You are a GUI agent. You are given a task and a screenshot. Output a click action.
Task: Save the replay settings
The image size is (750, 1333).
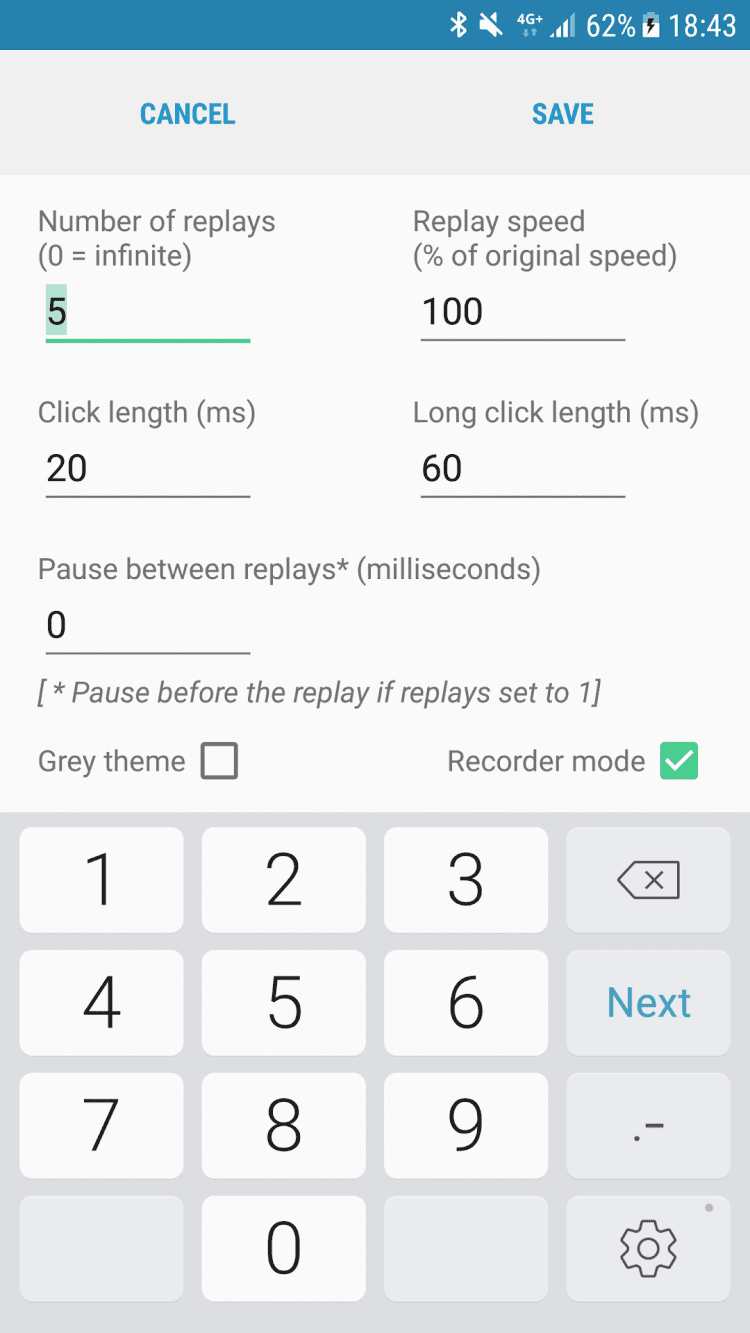(562, 114)
